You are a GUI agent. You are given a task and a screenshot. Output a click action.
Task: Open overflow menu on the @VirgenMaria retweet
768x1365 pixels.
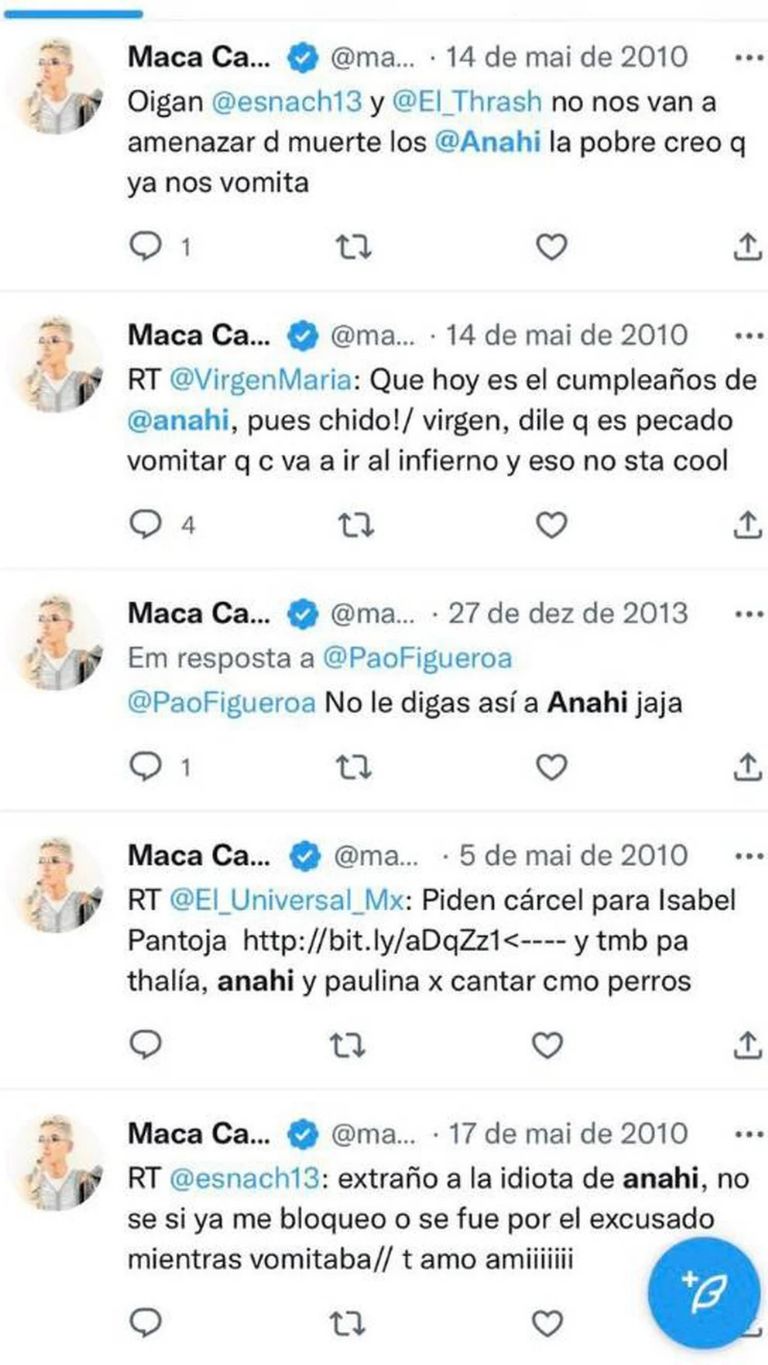point(746,333)
